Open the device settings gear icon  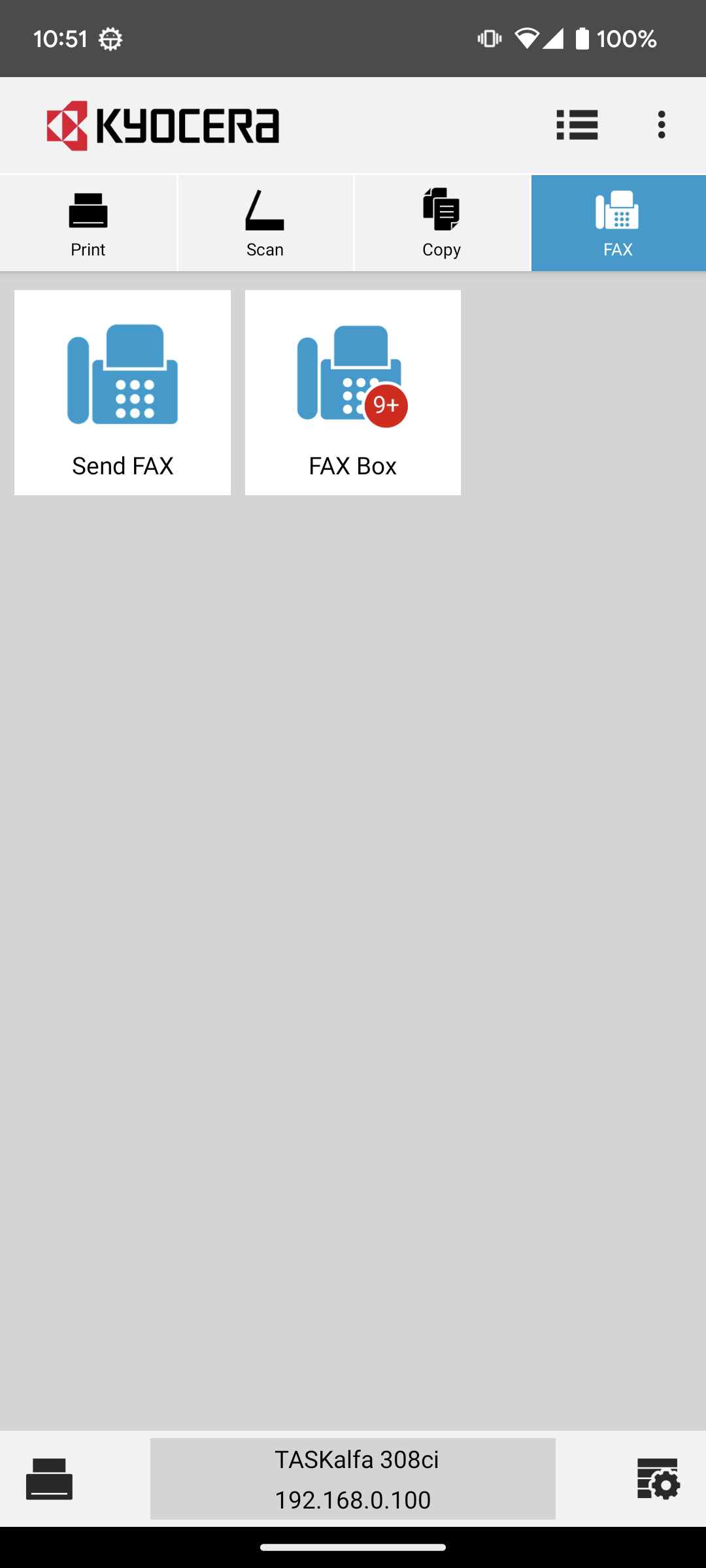pyautogui.click(x=658, y=1478)
